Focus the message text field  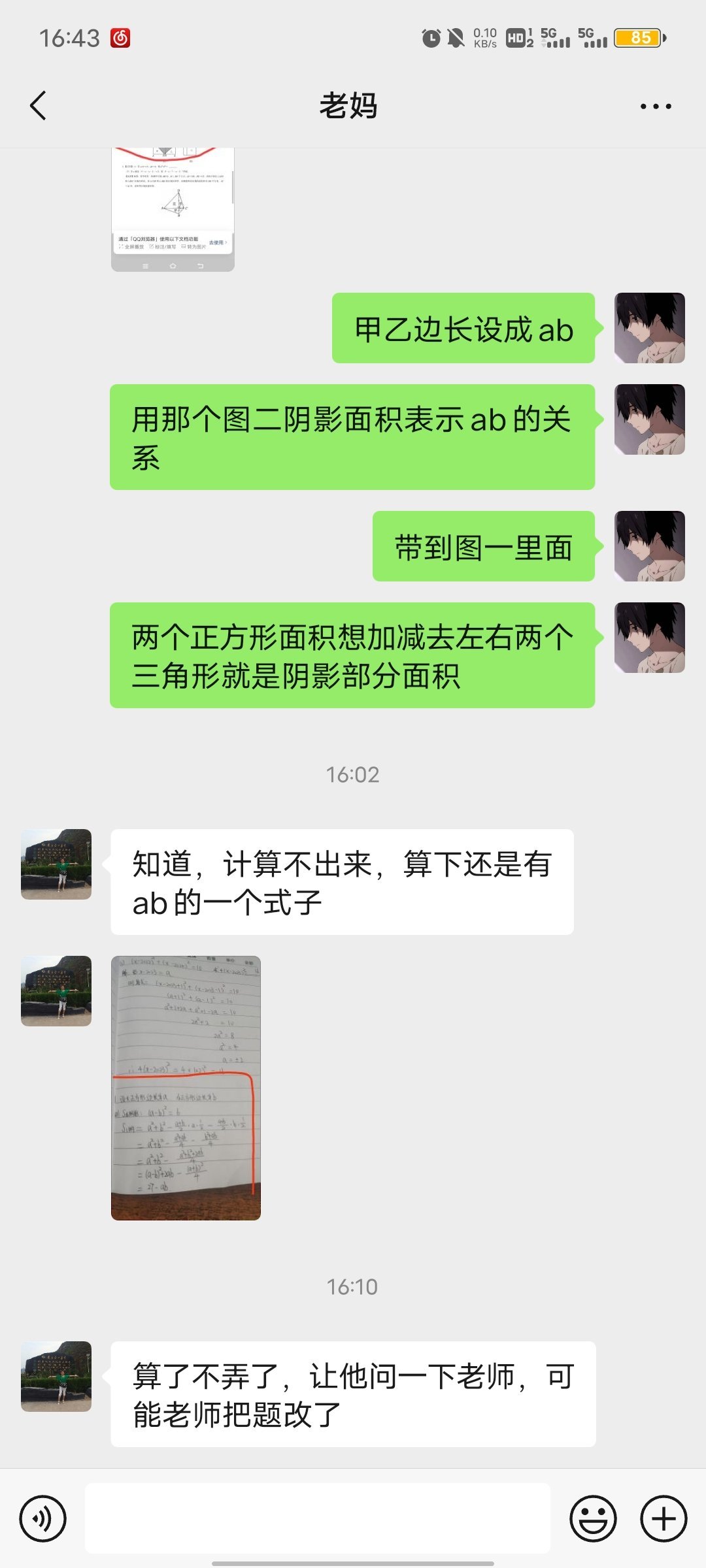pos(318,1519)
